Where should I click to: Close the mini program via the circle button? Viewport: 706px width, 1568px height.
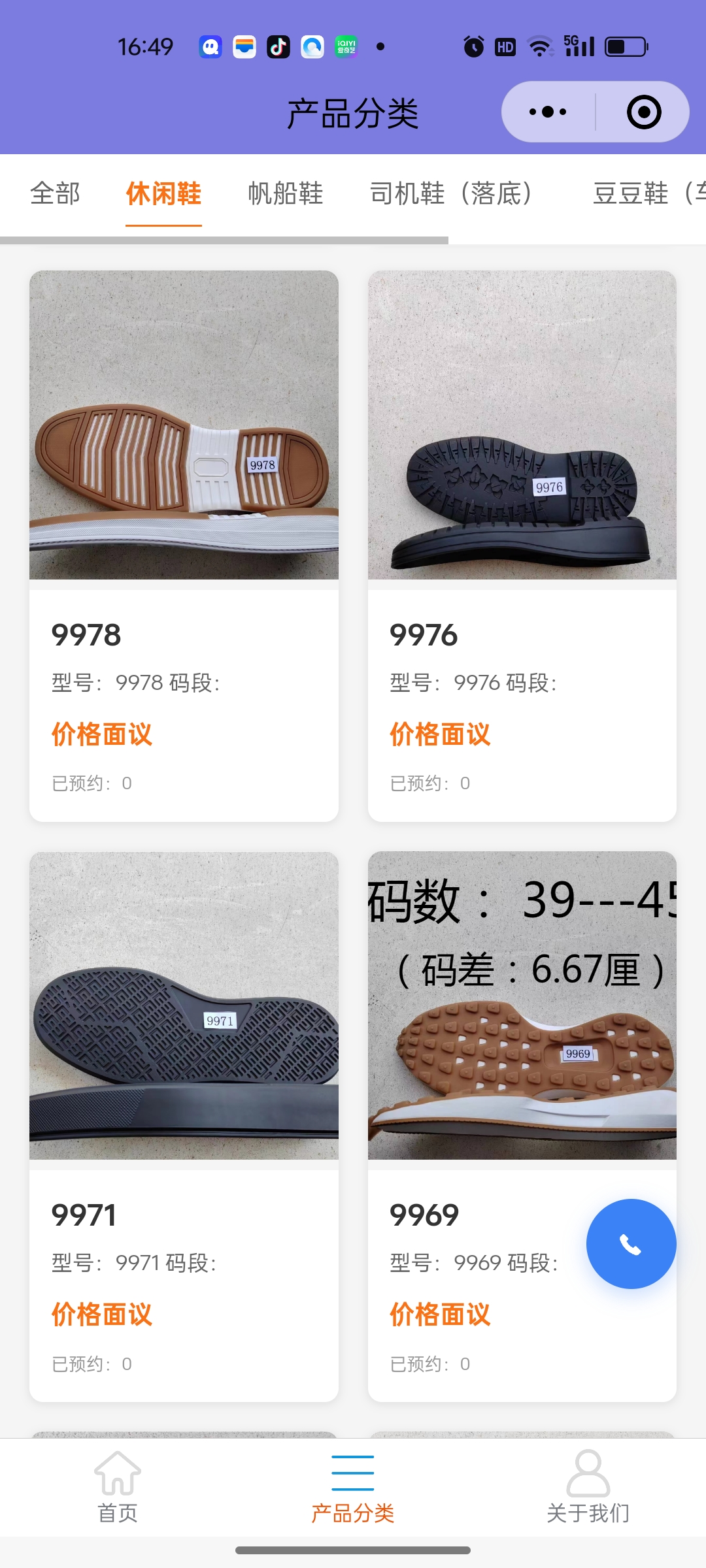pyautogui.click(x=643, y=112)
